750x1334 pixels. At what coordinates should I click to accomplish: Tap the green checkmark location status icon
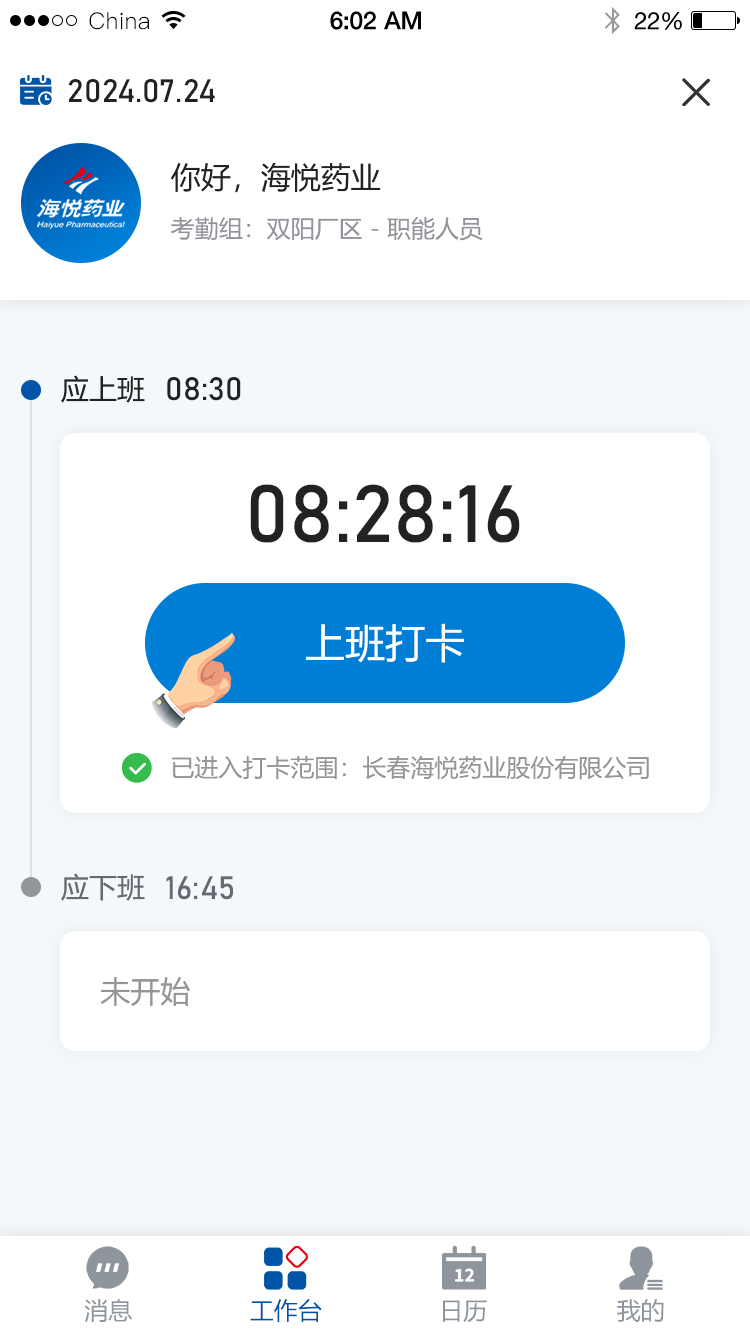(x=137, y=768)
